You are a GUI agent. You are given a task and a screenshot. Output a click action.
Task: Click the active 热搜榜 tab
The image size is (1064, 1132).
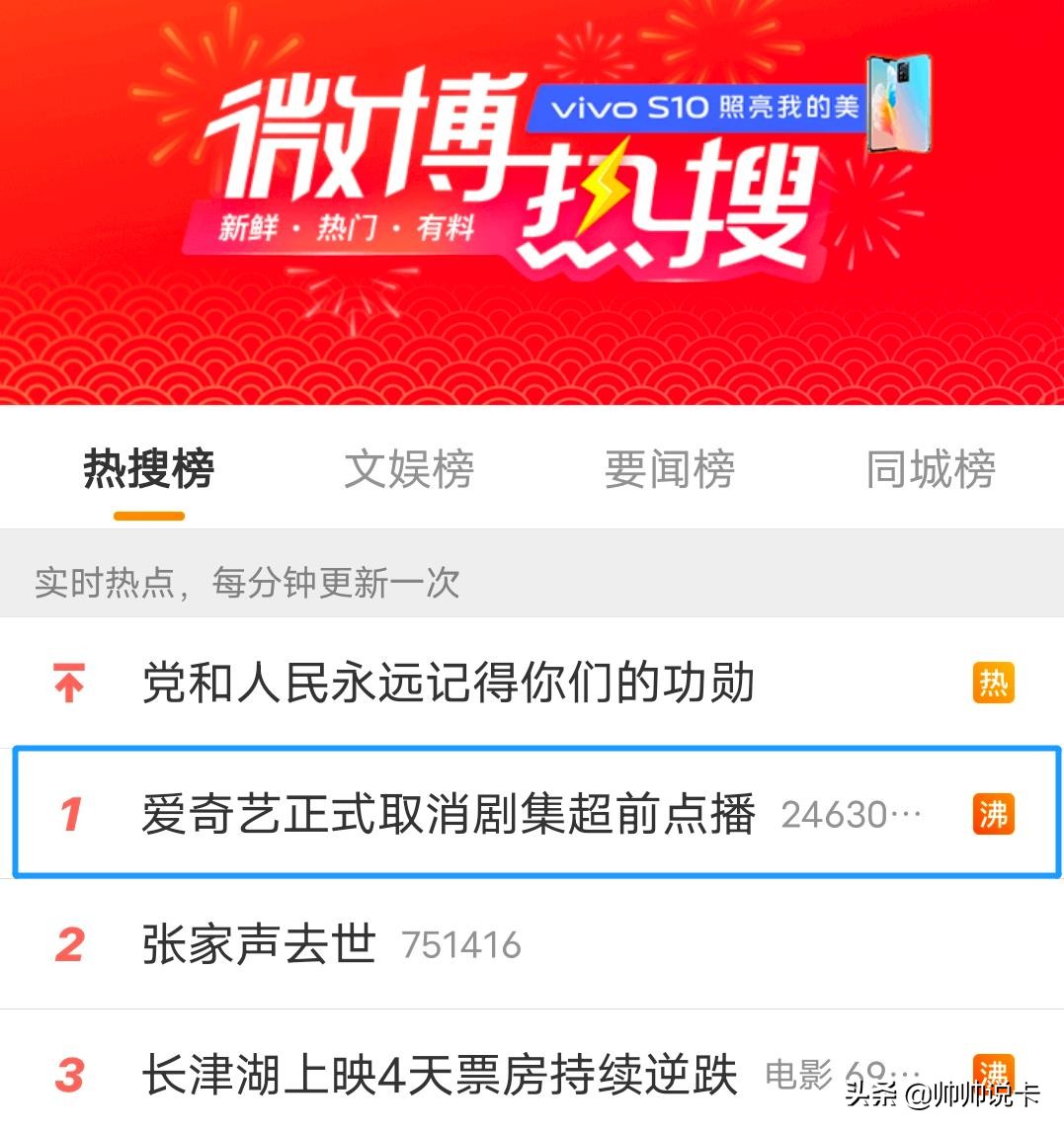[x=148, y=471]
